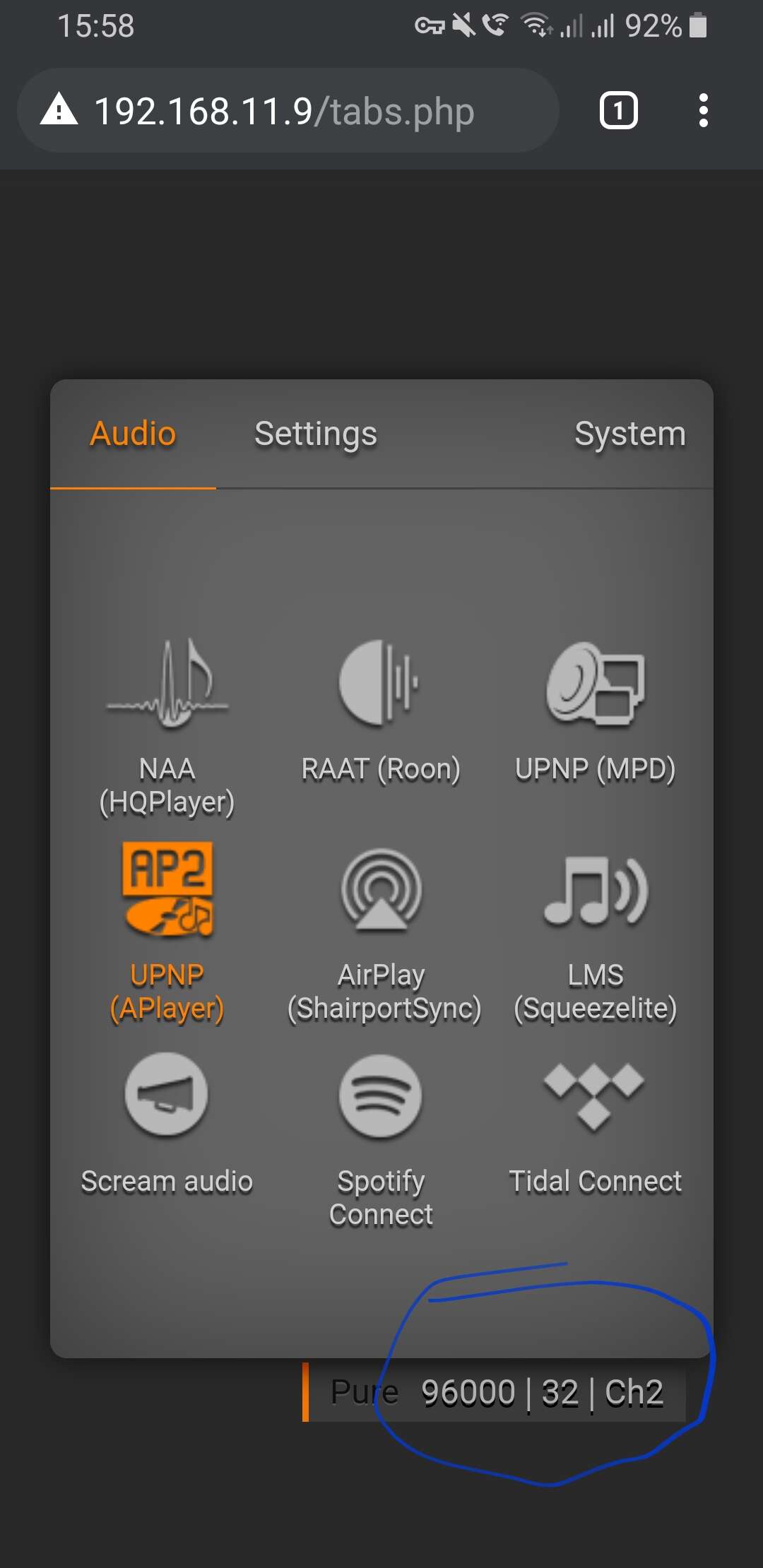Select the Audio tab
The width and height of the screenshot is (763, 1568).
pyautogui.click(x=133, y=434)
